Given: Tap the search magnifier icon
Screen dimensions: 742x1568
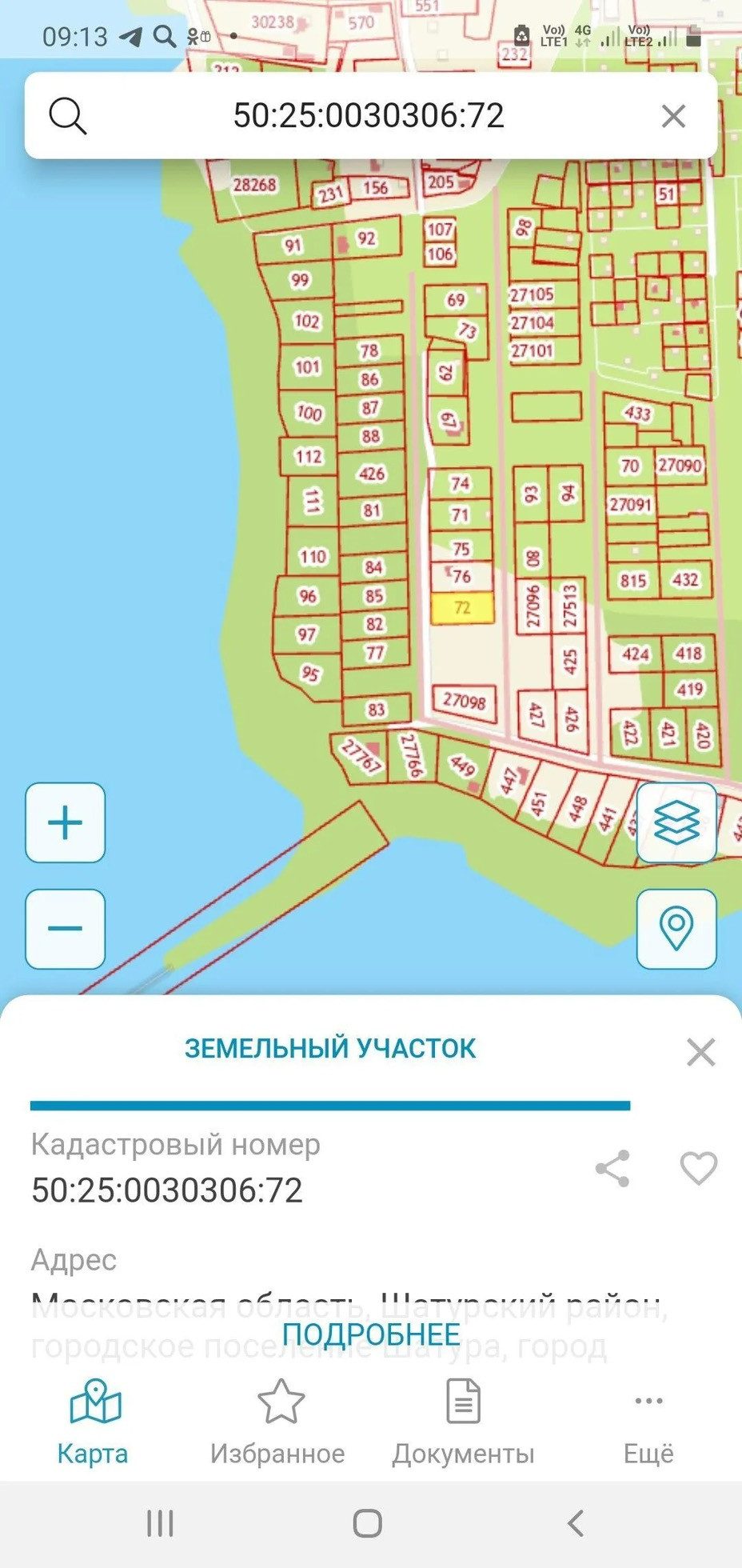Looking at the screenshot, I should point(67,116).
